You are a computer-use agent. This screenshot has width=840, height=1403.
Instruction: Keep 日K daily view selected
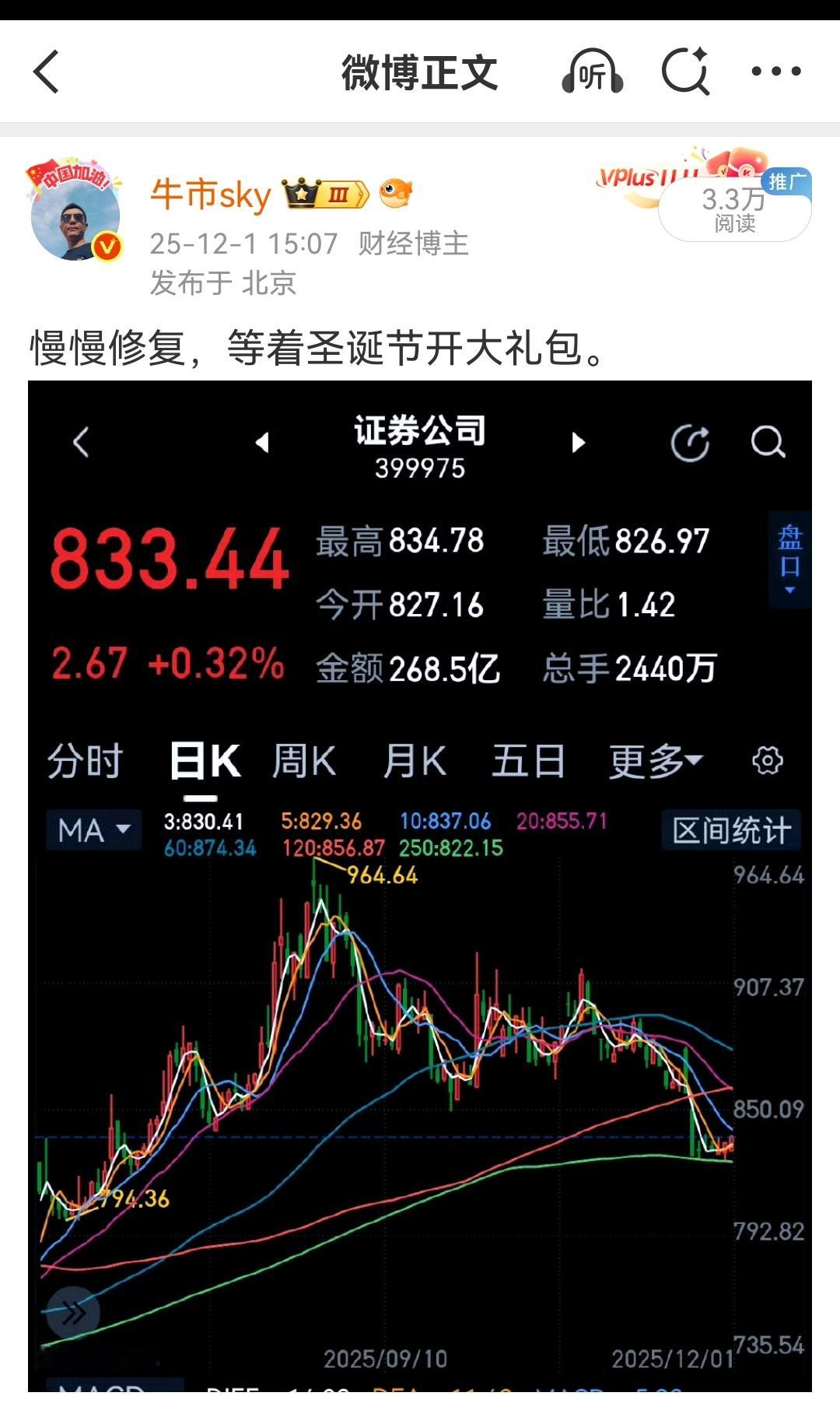207,760
